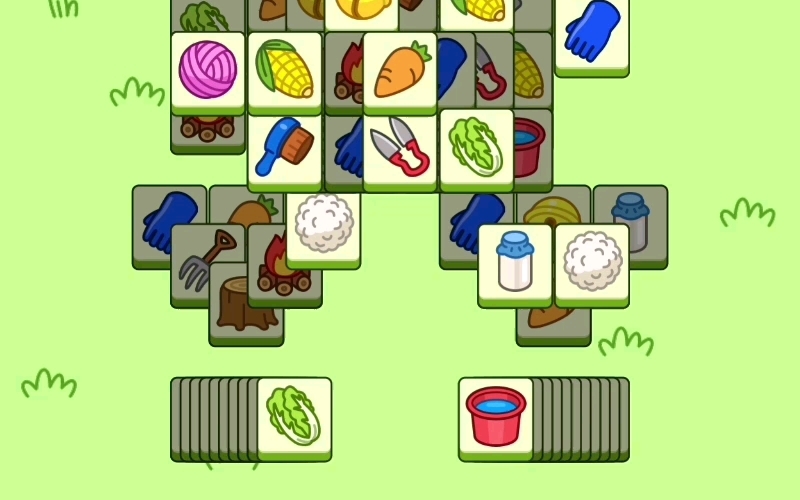
Task: Pick the orange carrot tile
Action: [400, 70]
